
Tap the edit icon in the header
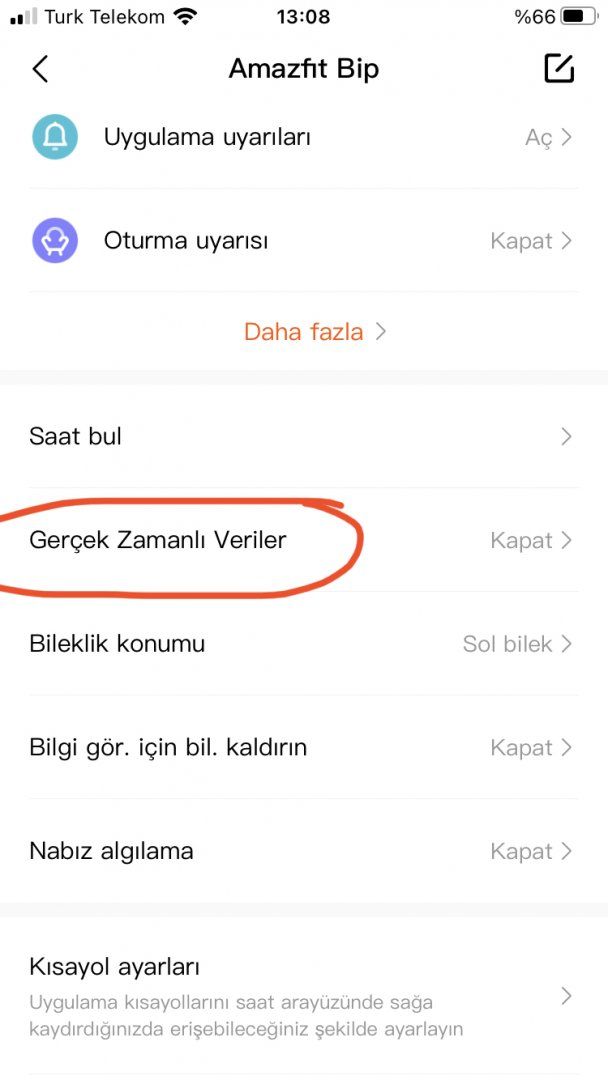(559, 68)
